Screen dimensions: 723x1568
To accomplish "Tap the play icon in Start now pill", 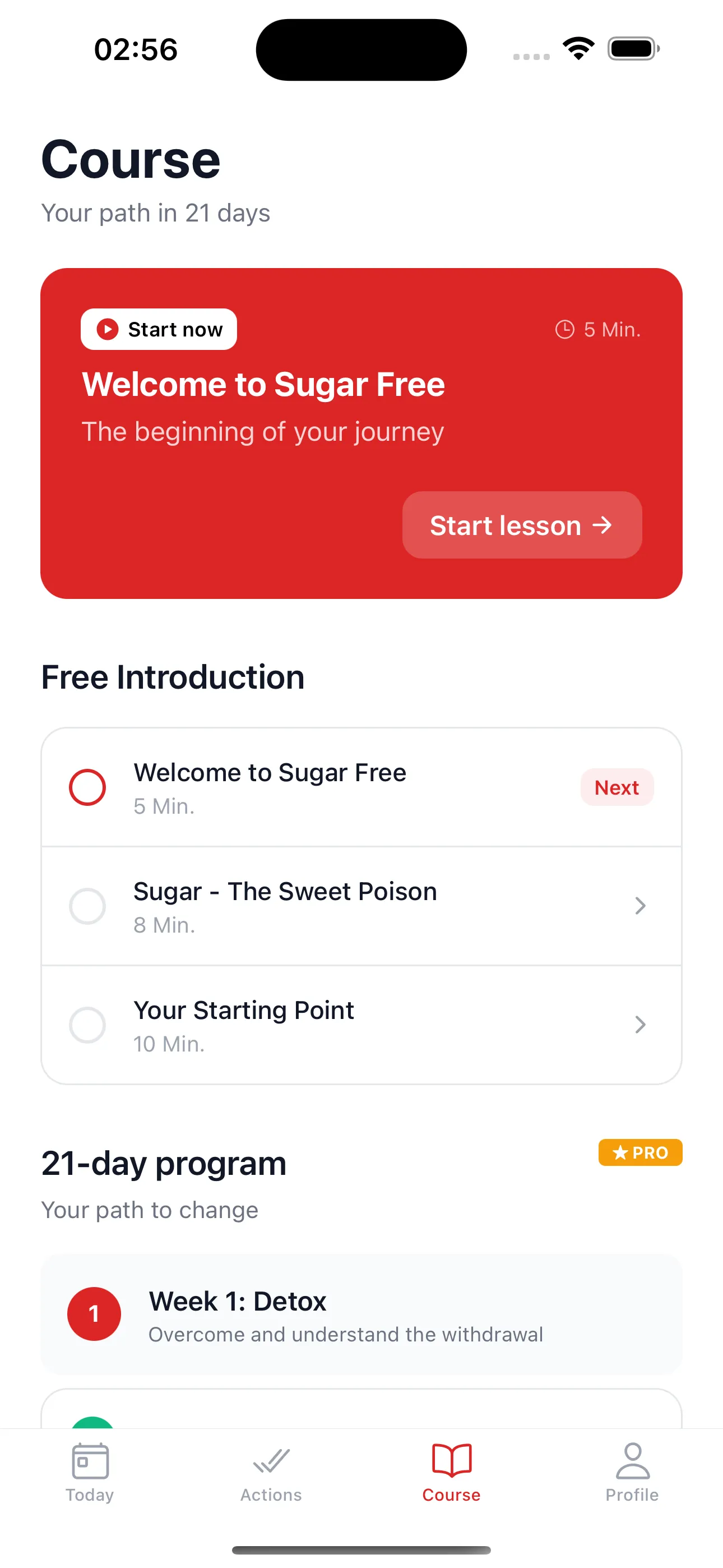I will pyautogui.click(x=107, y=329).
